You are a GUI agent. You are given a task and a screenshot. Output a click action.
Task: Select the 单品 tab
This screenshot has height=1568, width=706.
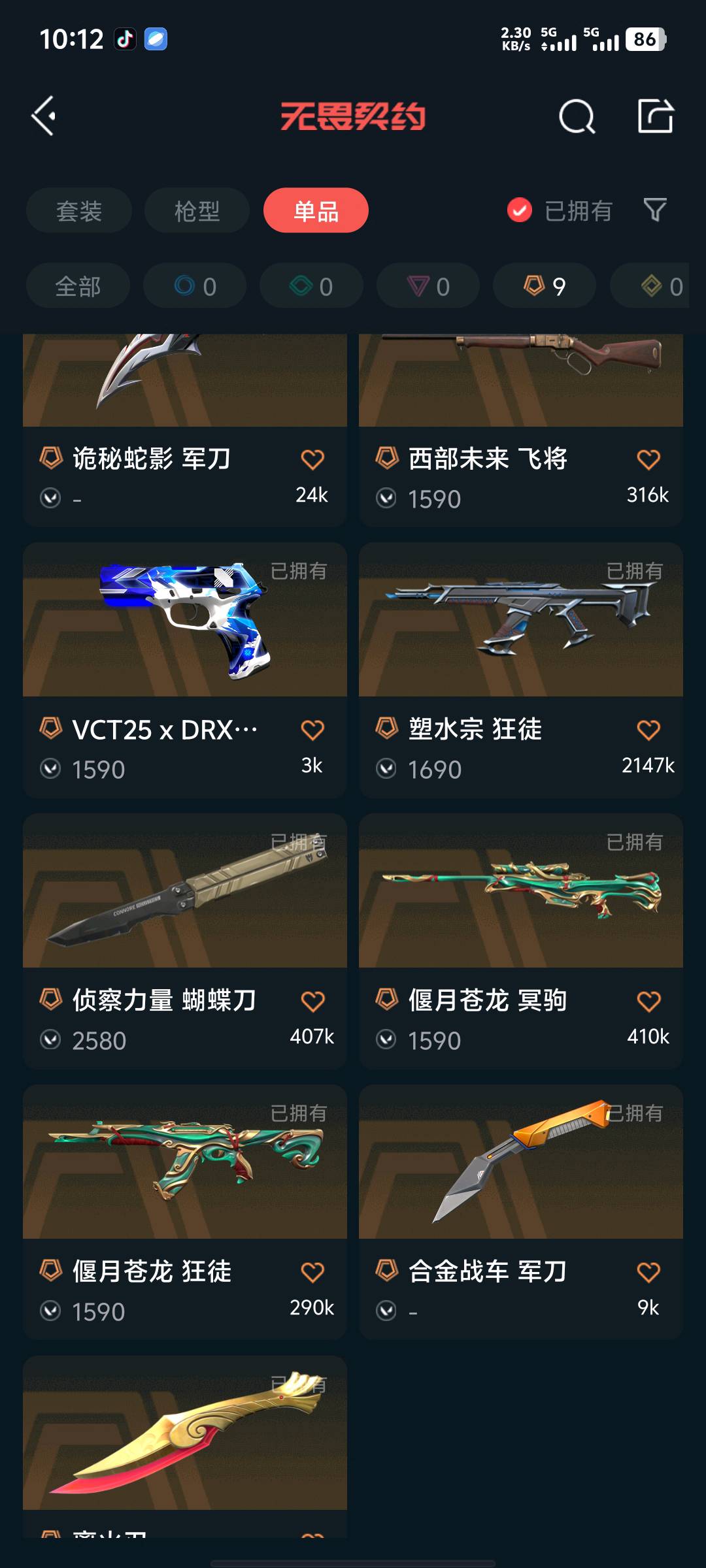click(316, 211)
